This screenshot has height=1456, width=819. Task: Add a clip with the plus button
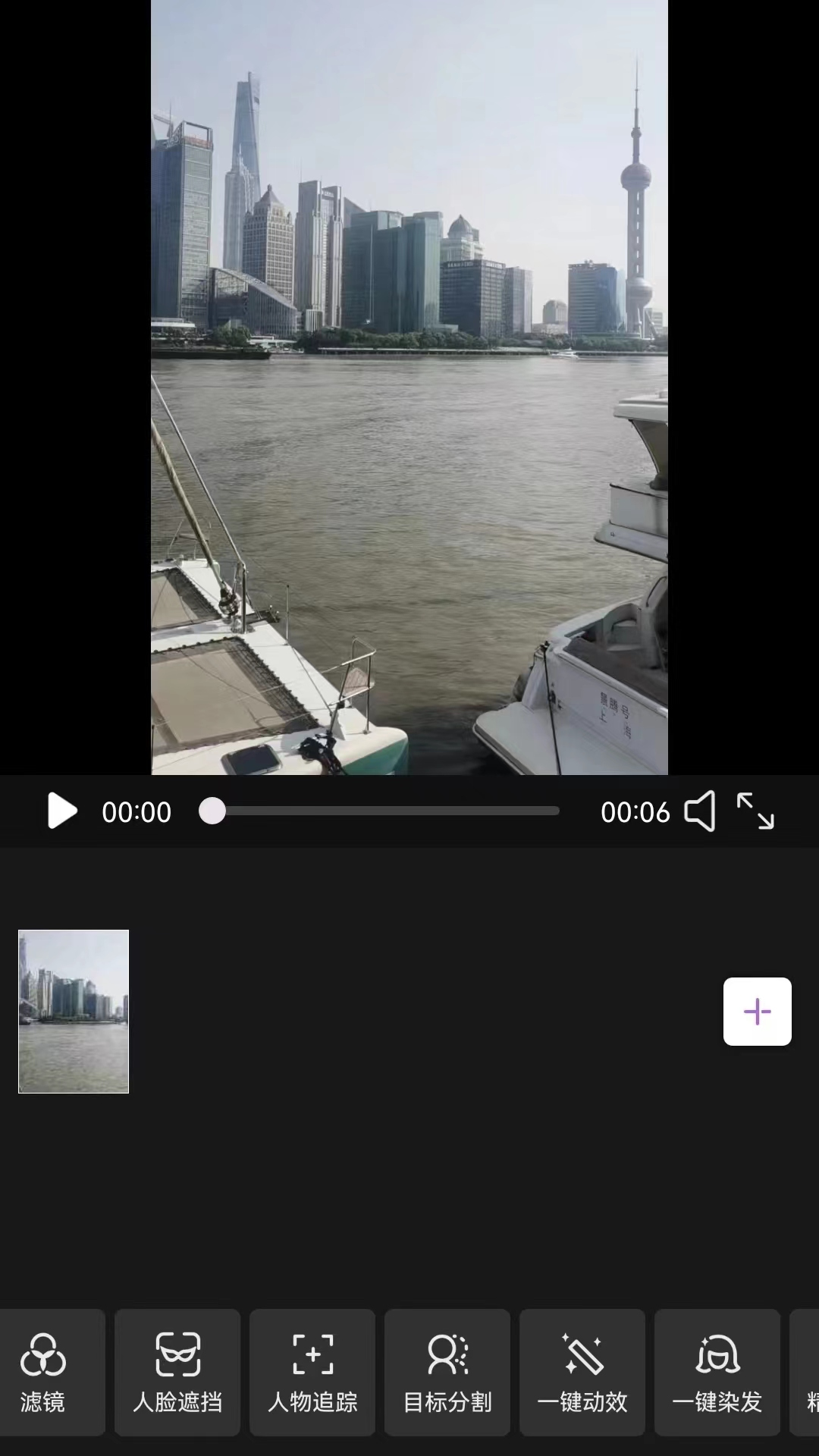tap(757, 1011)
